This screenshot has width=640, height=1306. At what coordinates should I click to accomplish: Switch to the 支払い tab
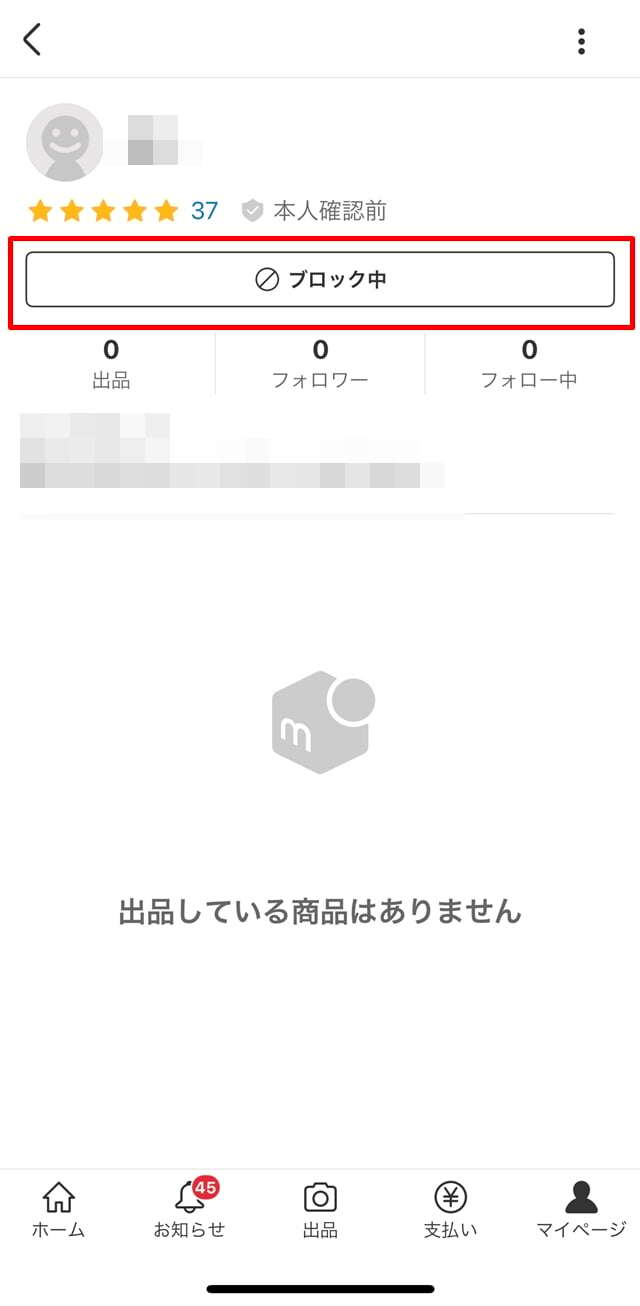coord(450,1210)
